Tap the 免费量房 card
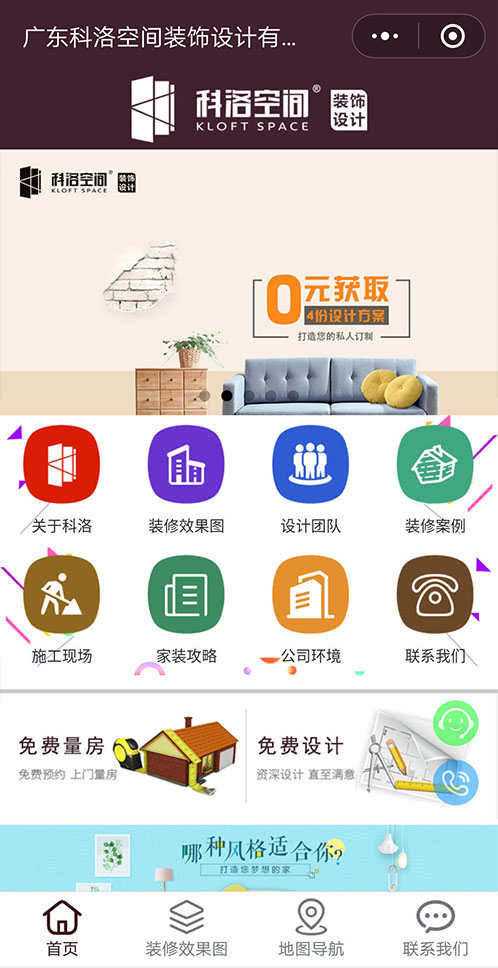 (x=123, y=756)
